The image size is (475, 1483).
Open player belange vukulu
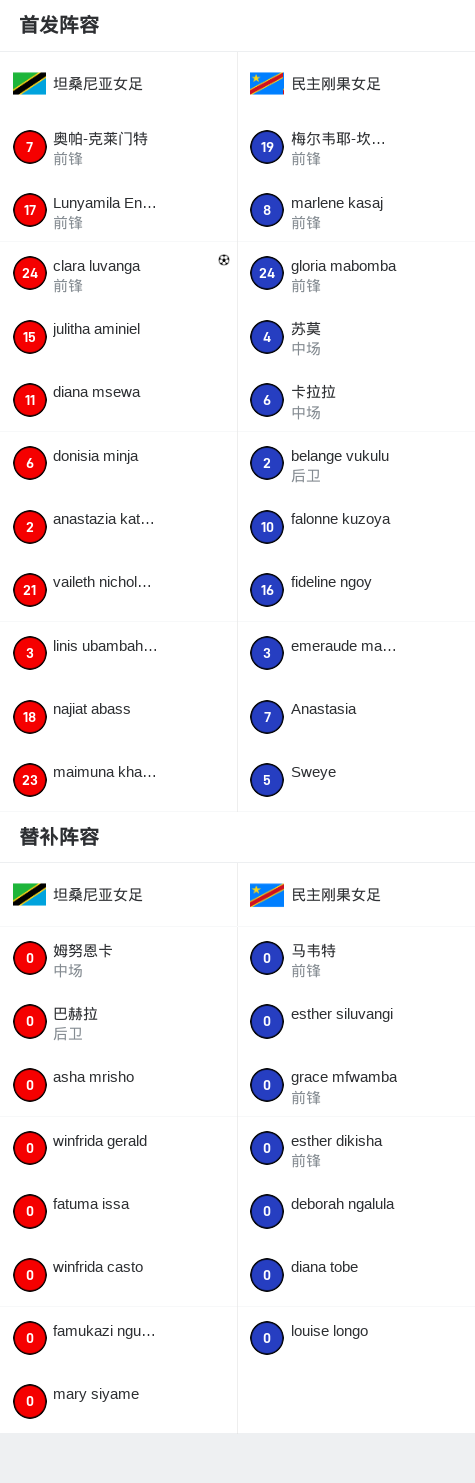[356, 464]
